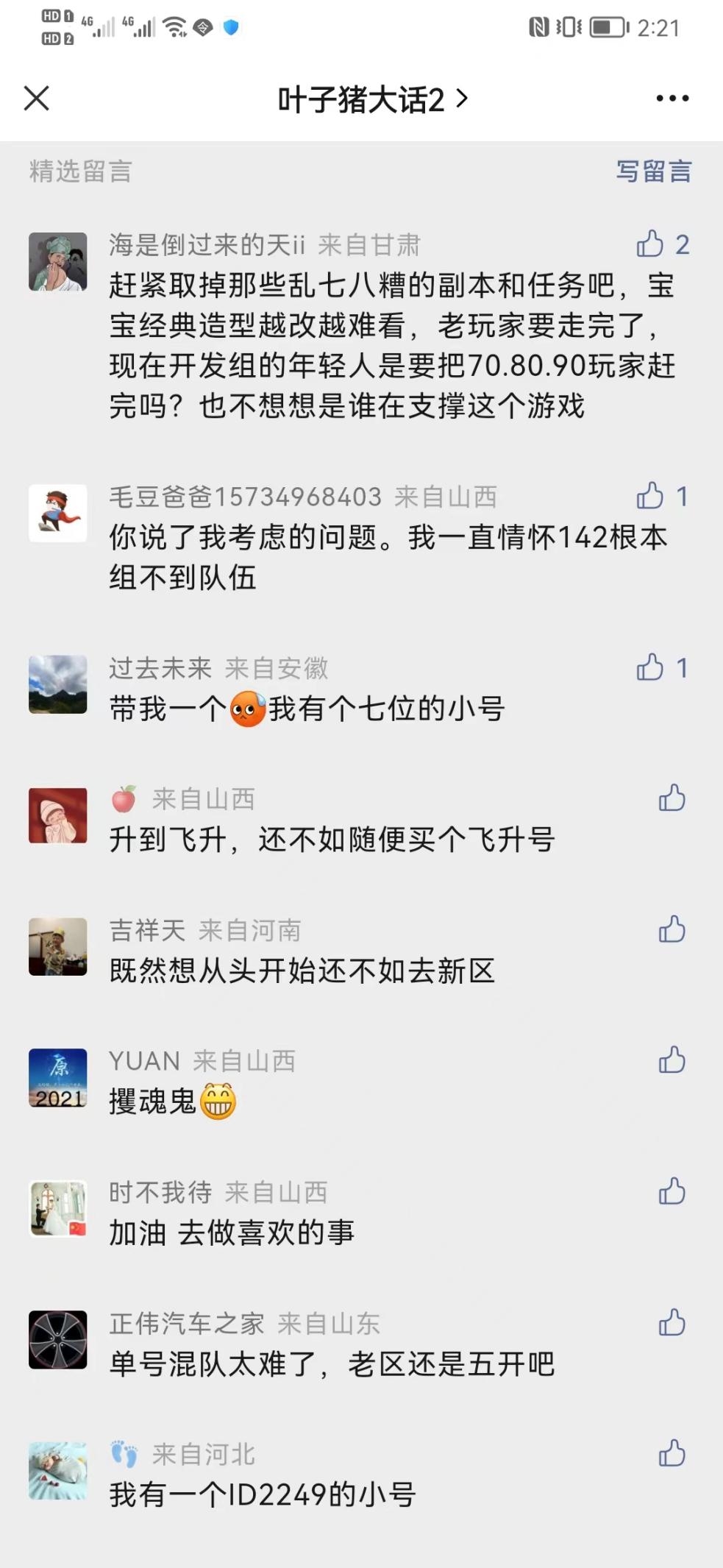The image size is (723, 1568).
Task: Open the 叶子猪大话2 account title
Action: point(371,99)
